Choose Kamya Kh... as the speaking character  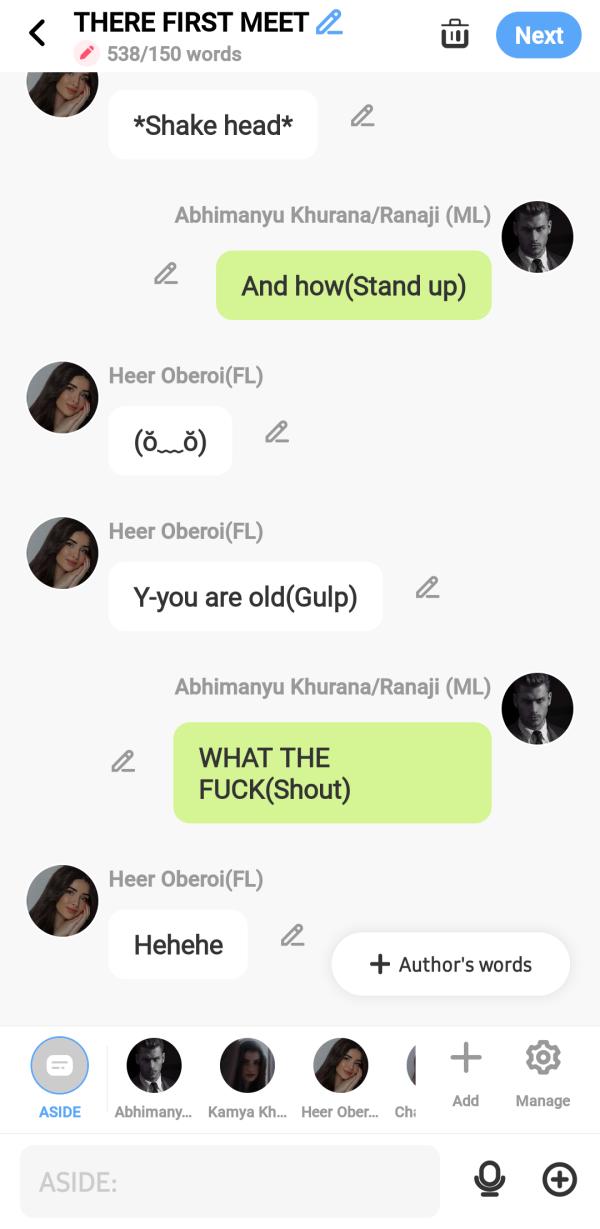(x=247, y=1076)
